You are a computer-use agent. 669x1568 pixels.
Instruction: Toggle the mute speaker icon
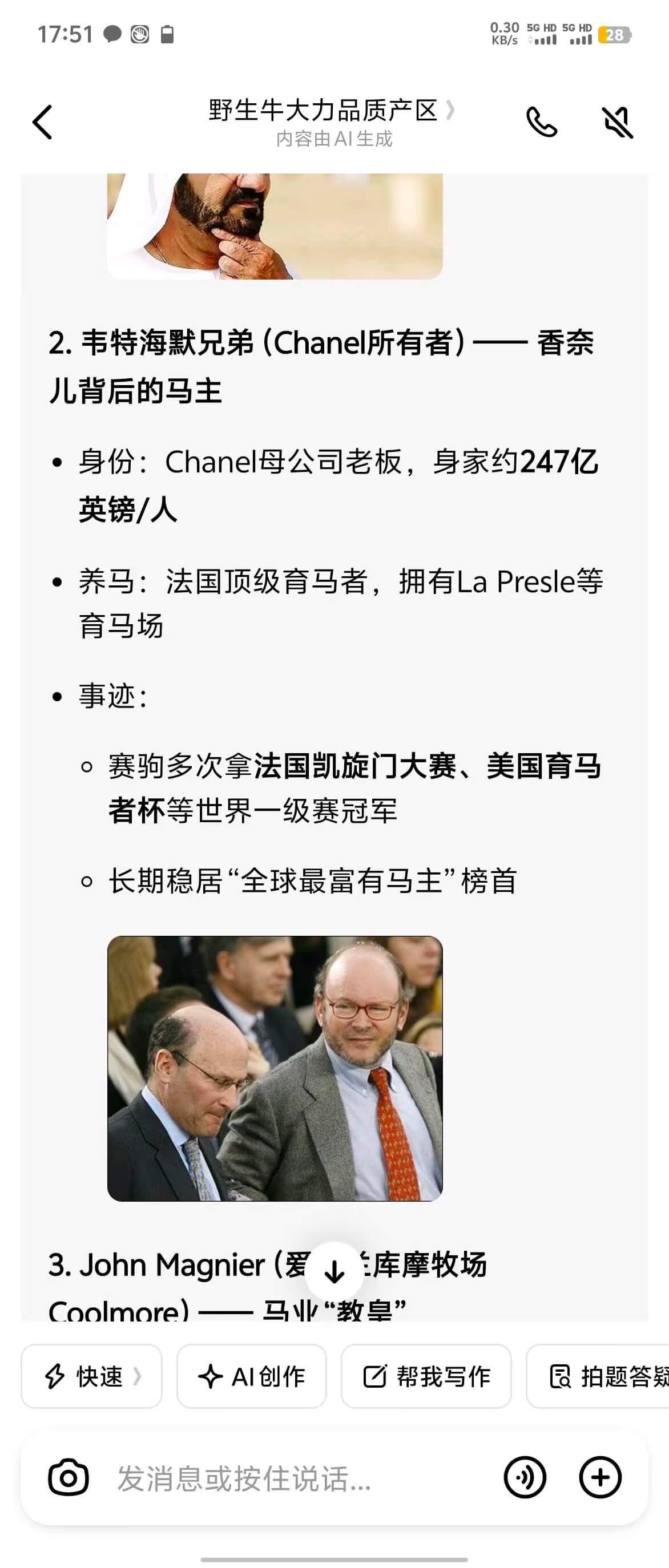(x=617, y=122)
